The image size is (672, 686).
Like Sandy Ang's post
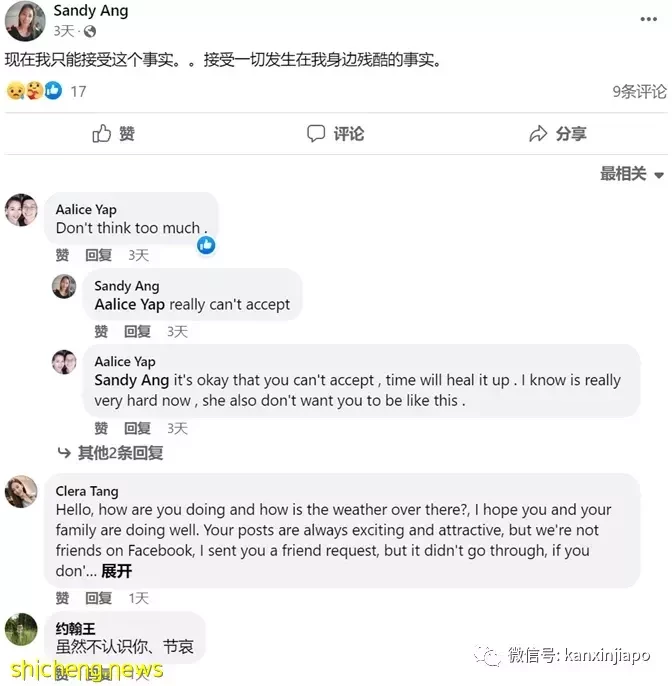113,134
